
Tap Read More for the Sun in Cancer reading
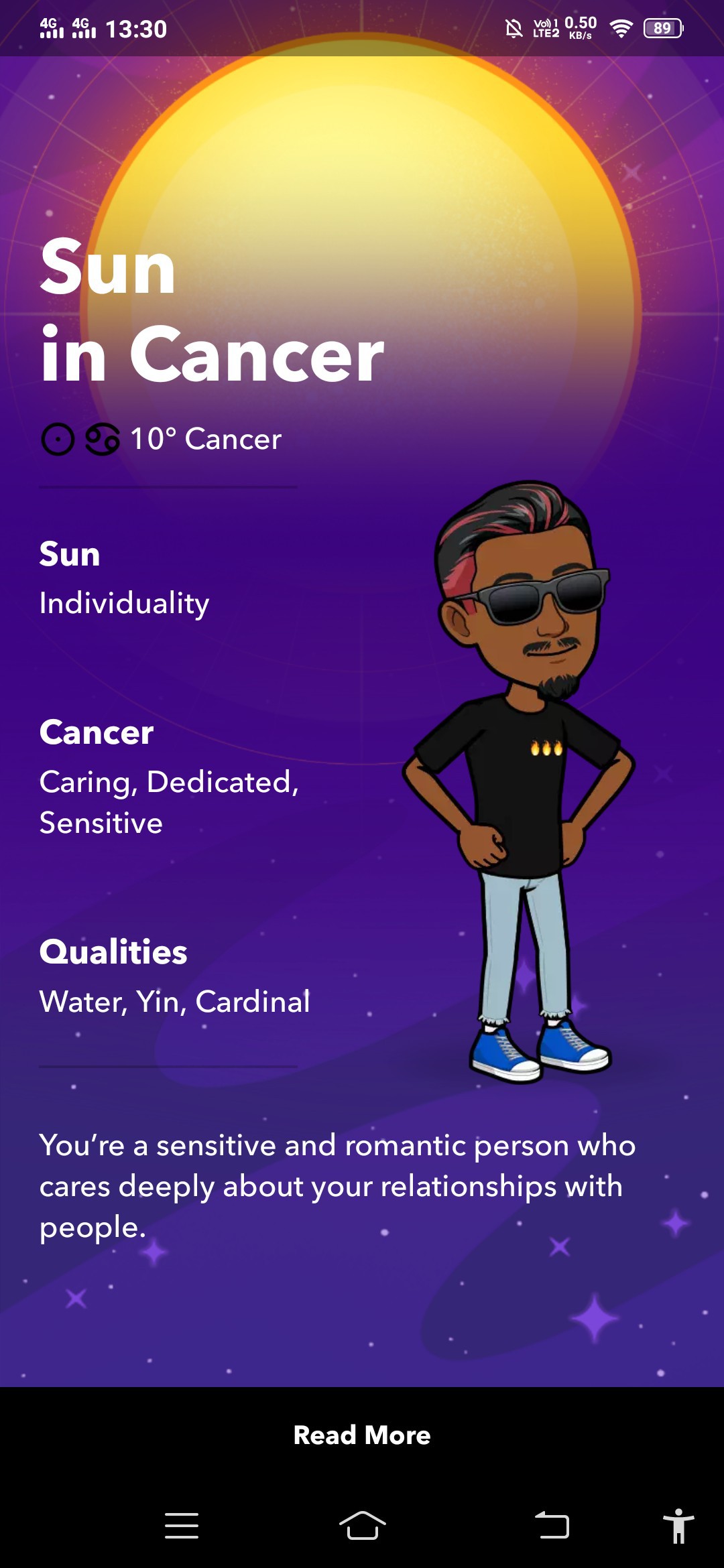tap(362, 1435)
